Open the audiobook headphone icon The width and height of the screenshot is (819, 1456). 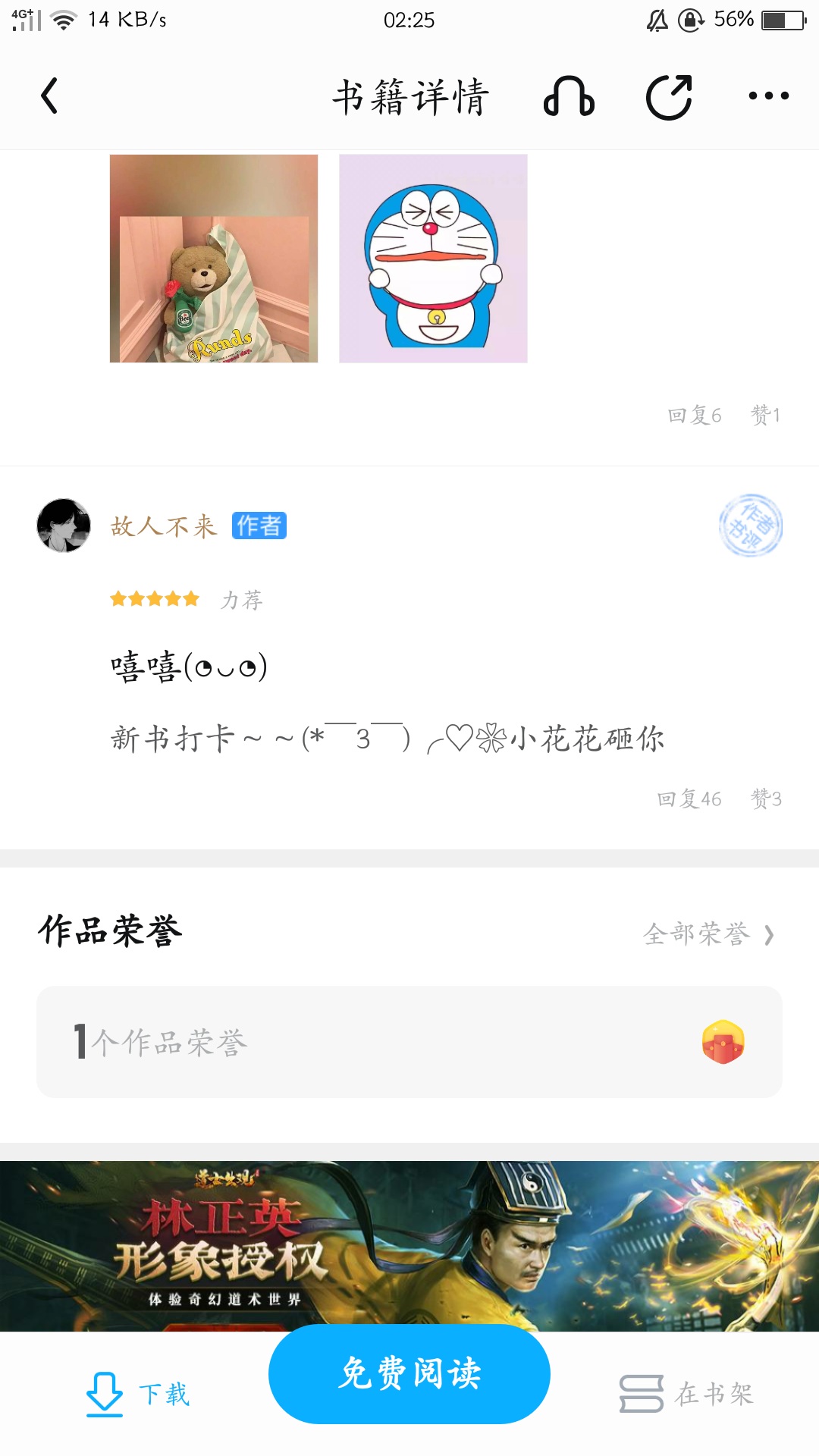coord(569,96)
